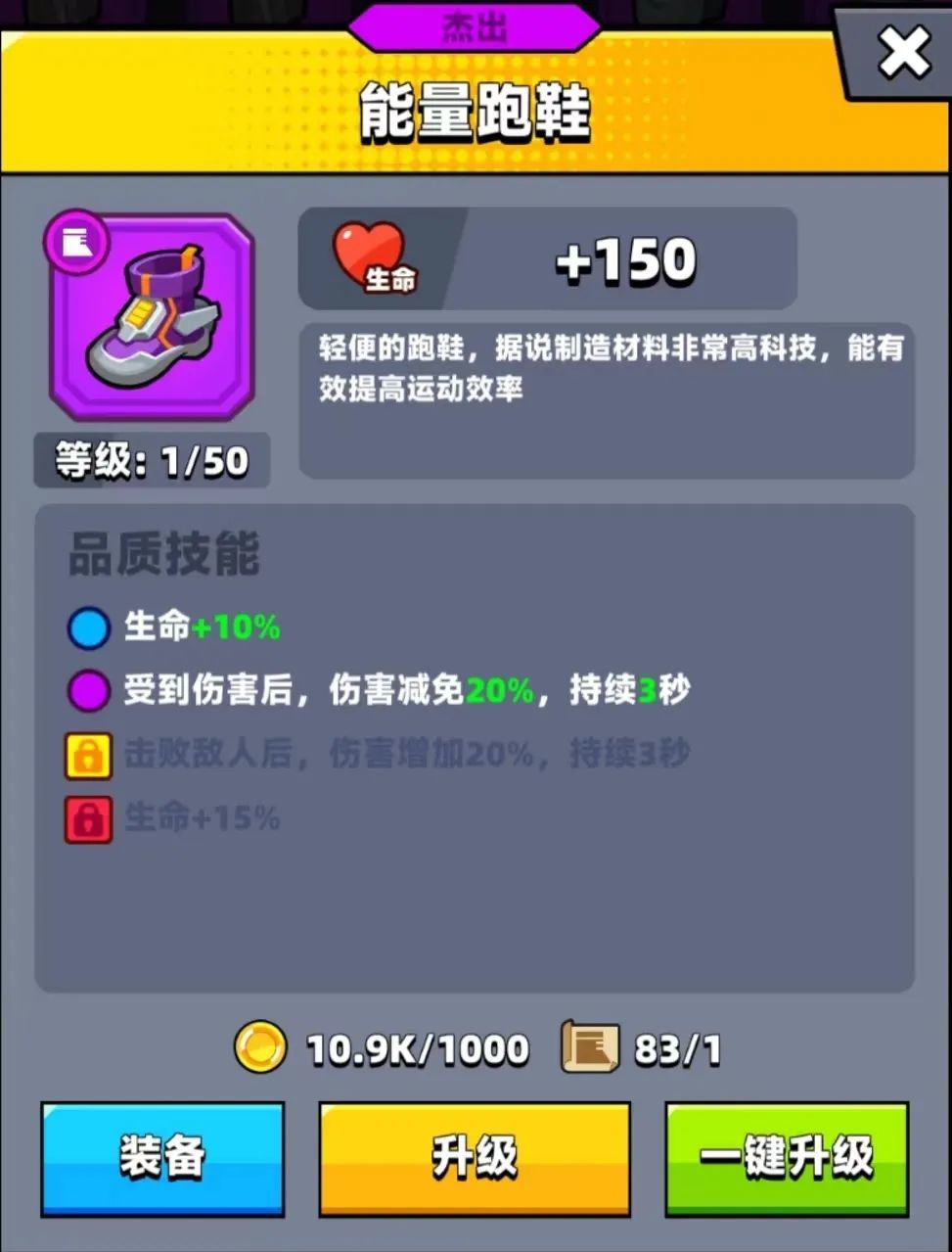Tap the yellow locked skill padlock icon
This screenshot has height=1252, width=952.
[87, 755]
